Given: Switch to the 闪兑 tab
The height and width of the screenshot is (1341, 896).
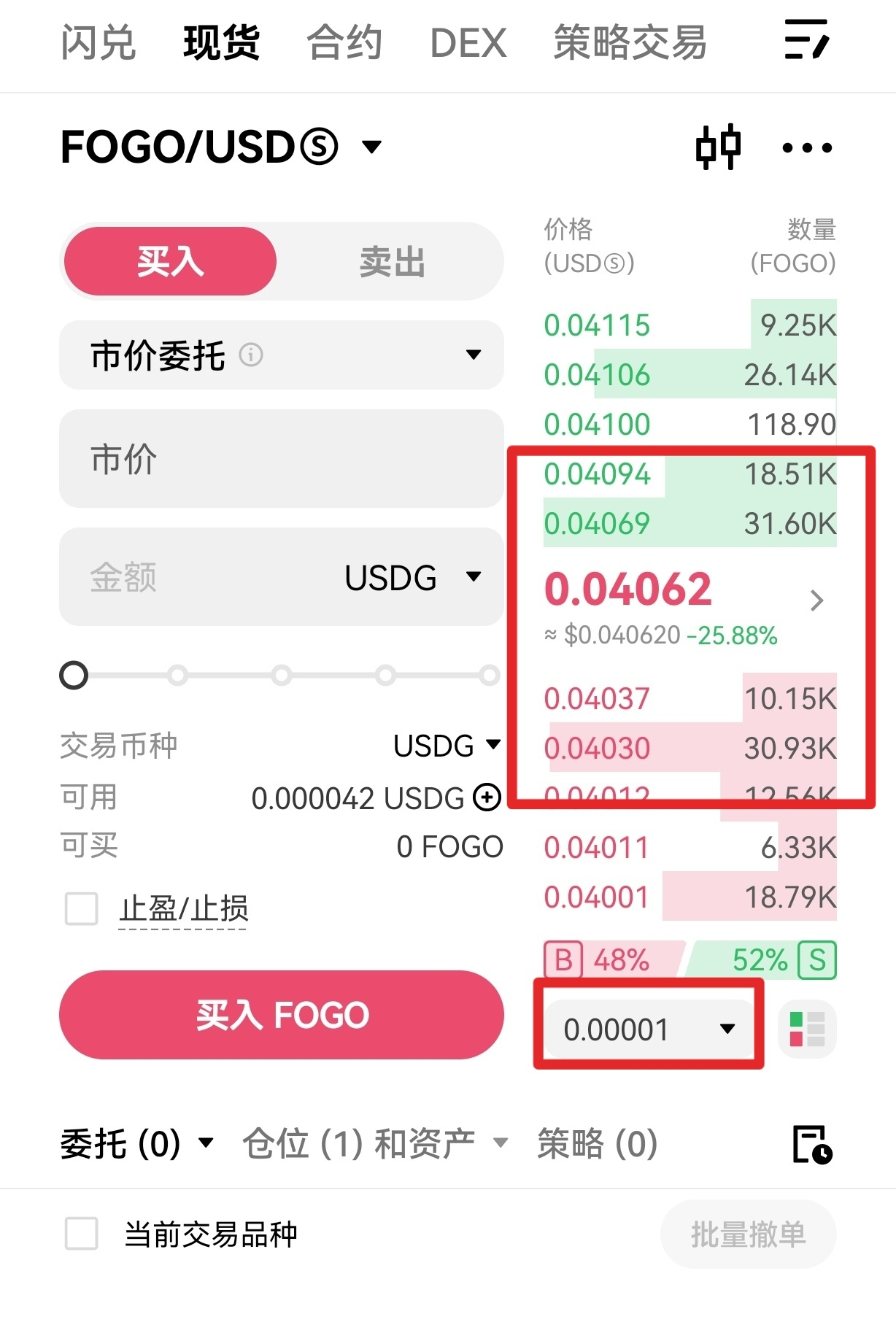Looking at the screenshot, I should [98, 42].
